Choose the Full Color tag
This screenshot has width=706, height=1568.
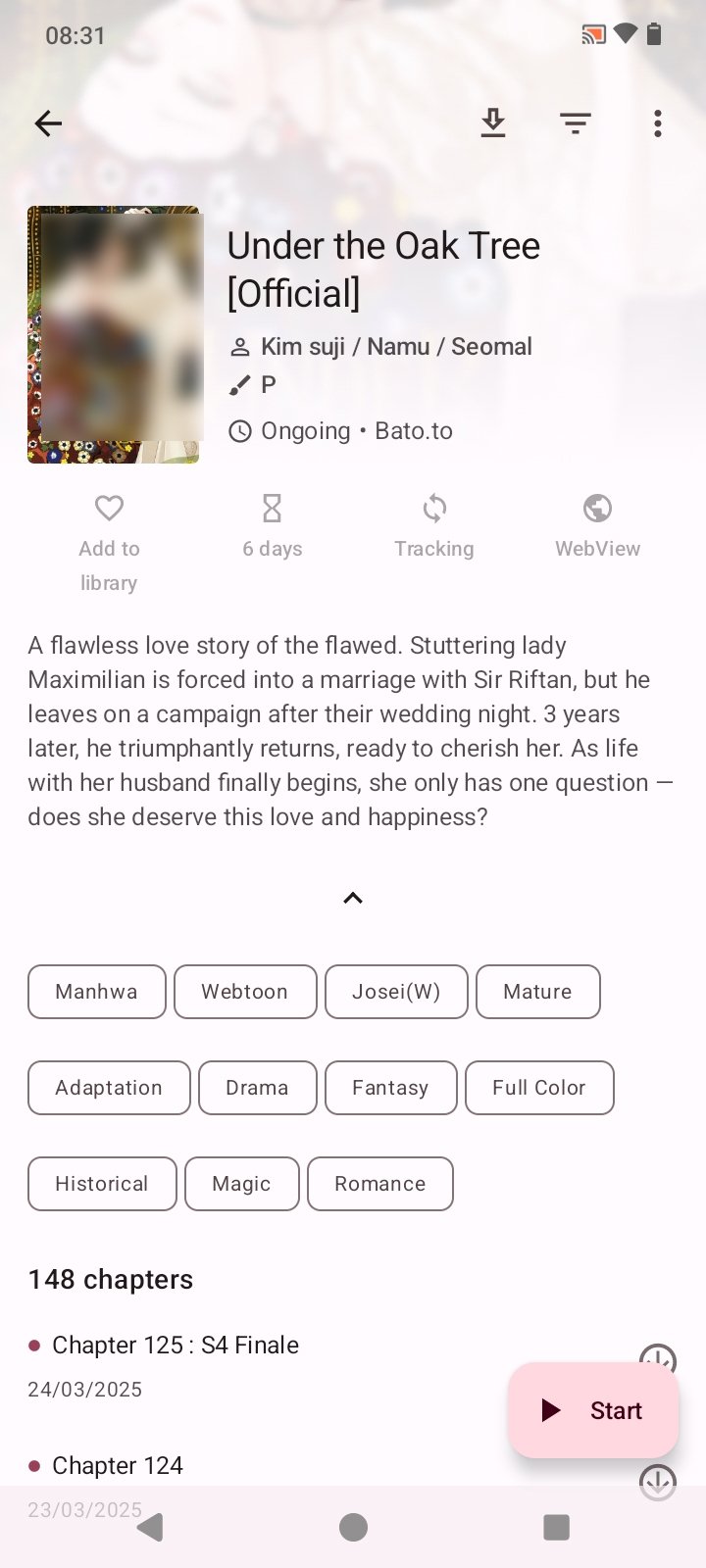click(x=539, y=1088)
